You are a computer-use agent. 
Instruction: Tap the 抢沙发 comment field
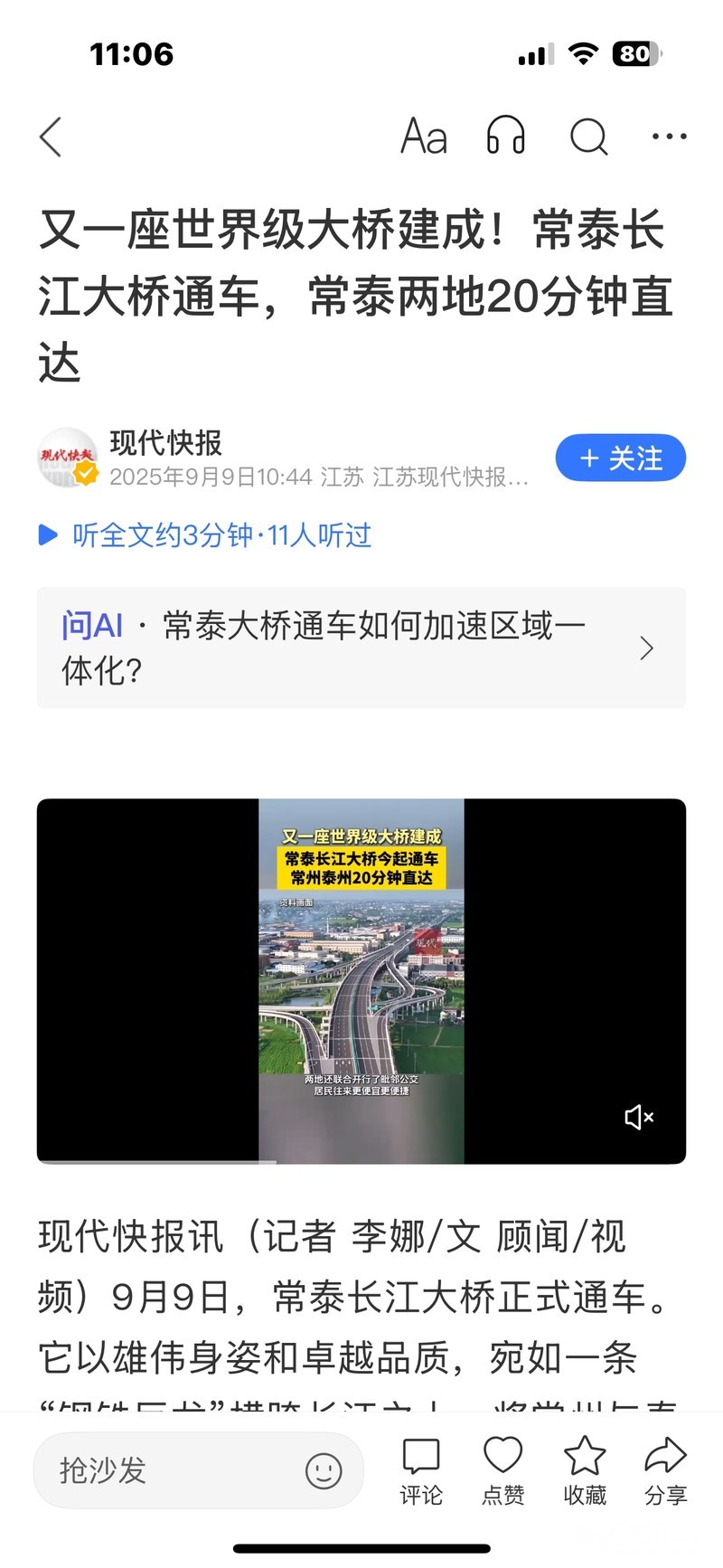(x=163, y=1470)
